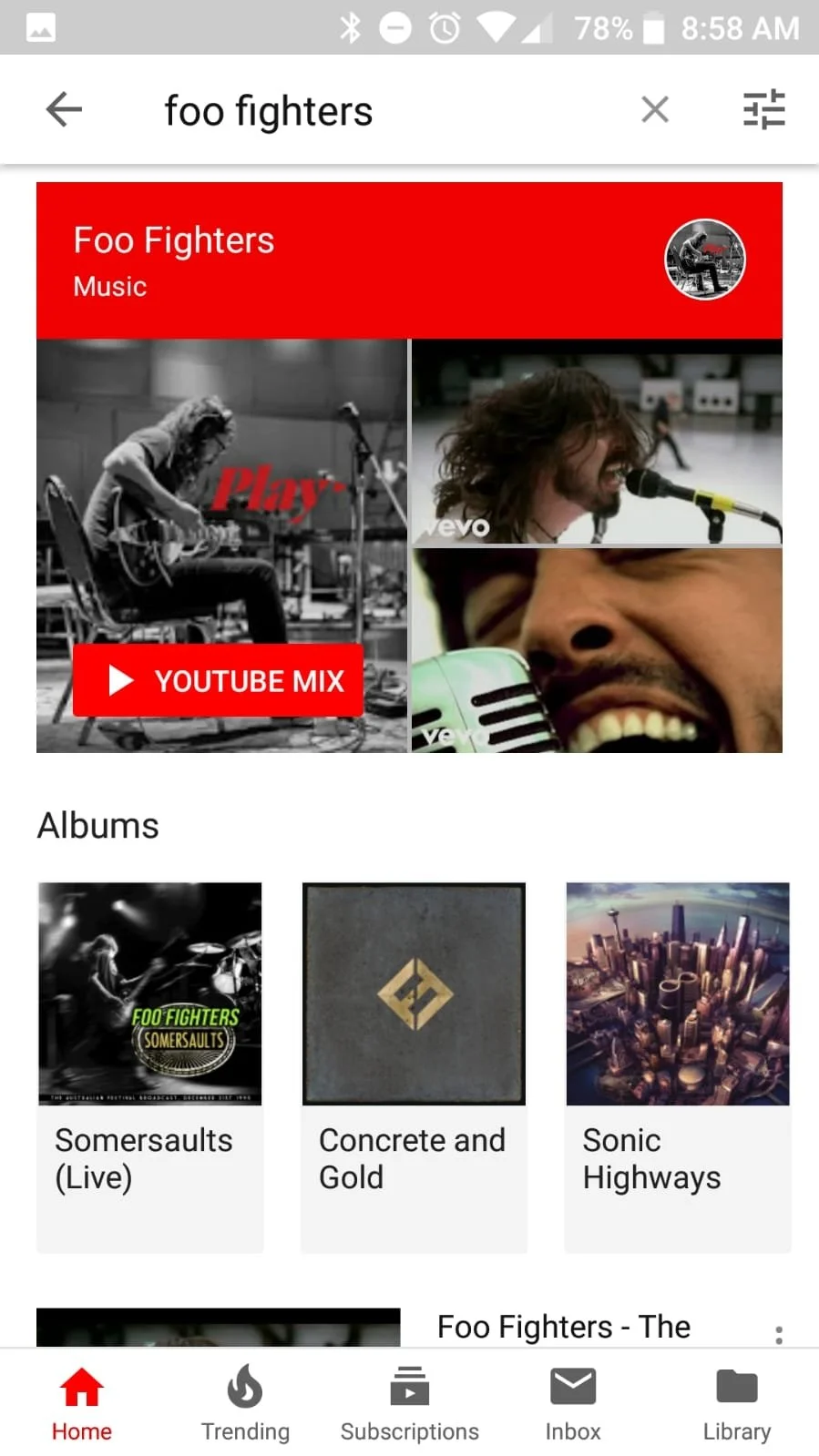Open the Concrete and Gold album
This screenshot has width=819, height=1456.
point(413,993)
